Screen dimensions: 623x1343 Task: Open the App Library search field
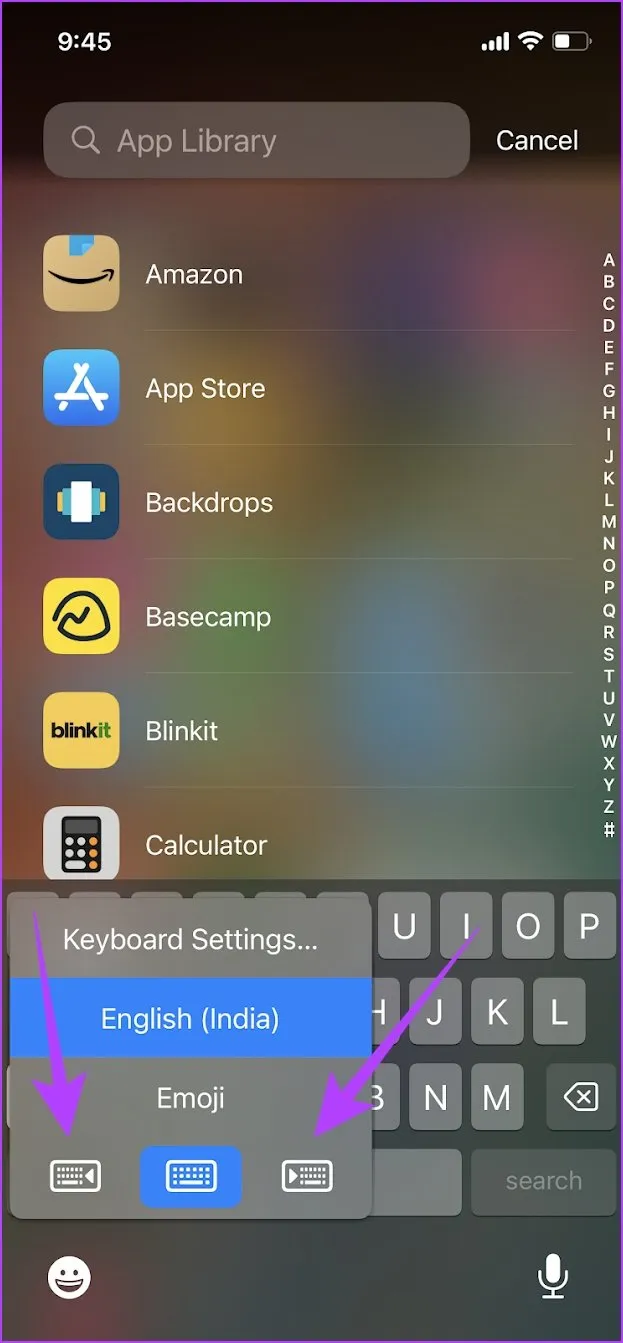(x=256, y=141)
